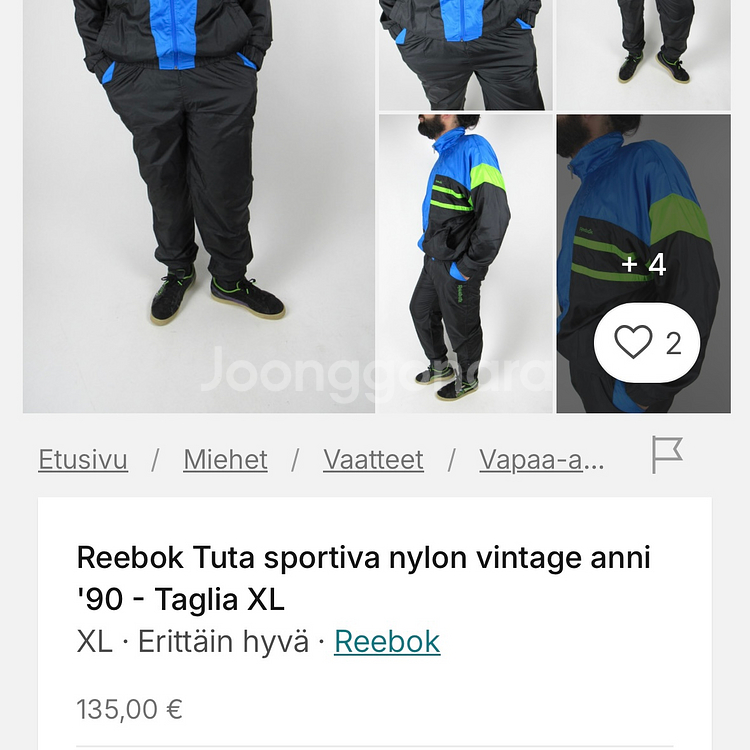The width and height of the screenshot is (750, 750).
Task: Open the Vaatteet category link
Action: (373, 460)
